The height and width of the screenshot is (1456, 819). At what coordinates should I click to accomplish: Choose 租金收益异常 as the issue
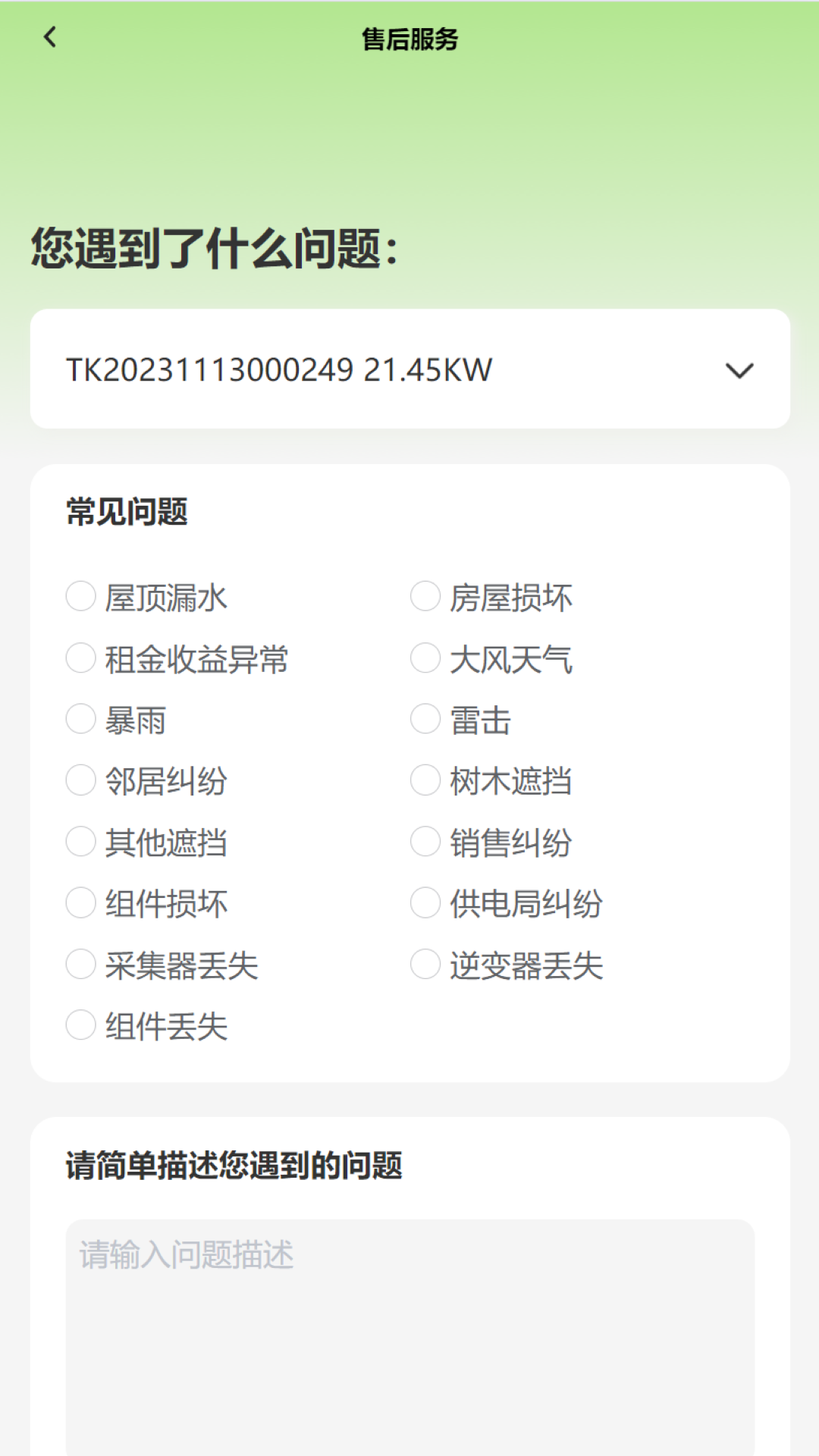coord(81,658)
